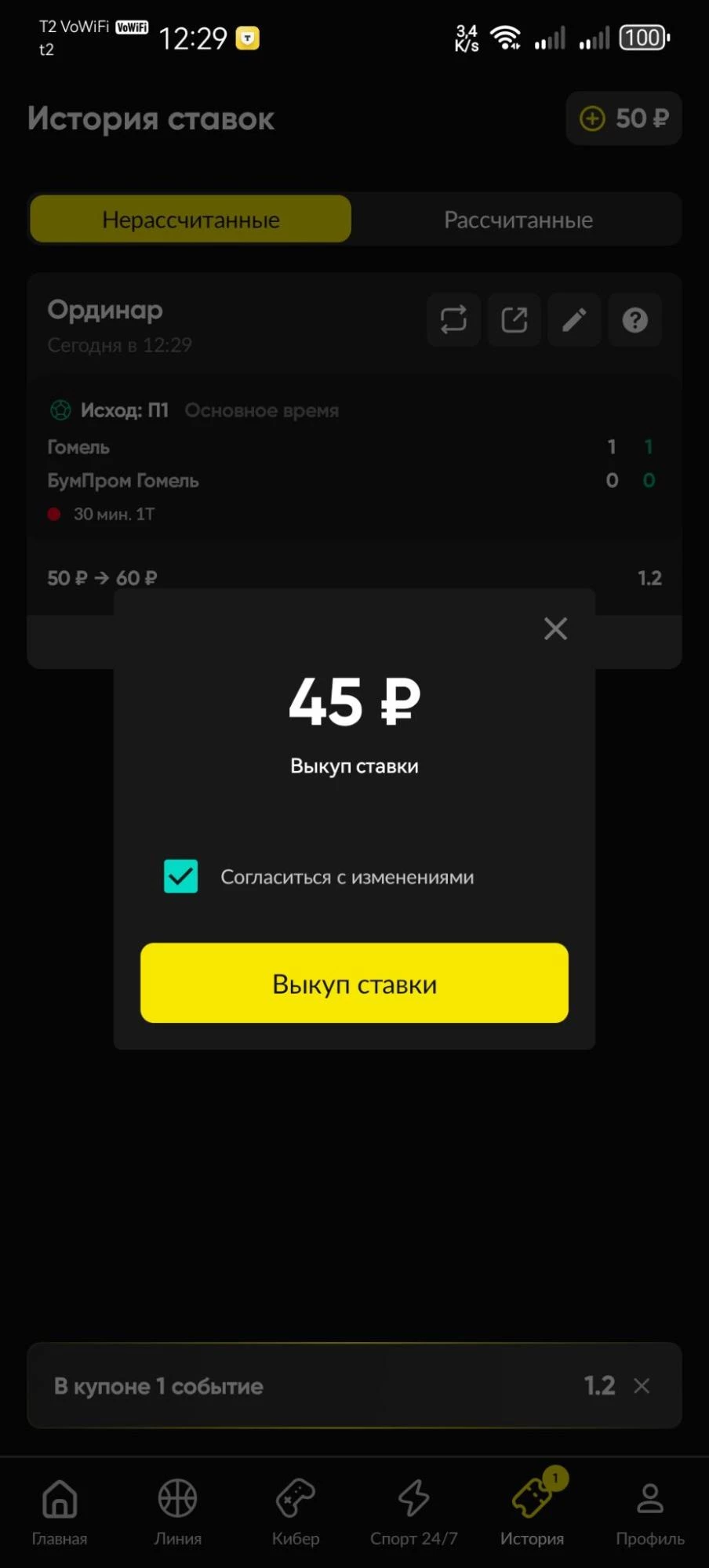Image resolution: width=709 pixels, height=1568 pixels.
Task: Select the repeat bet icon
Action: (x=453, y=319)
